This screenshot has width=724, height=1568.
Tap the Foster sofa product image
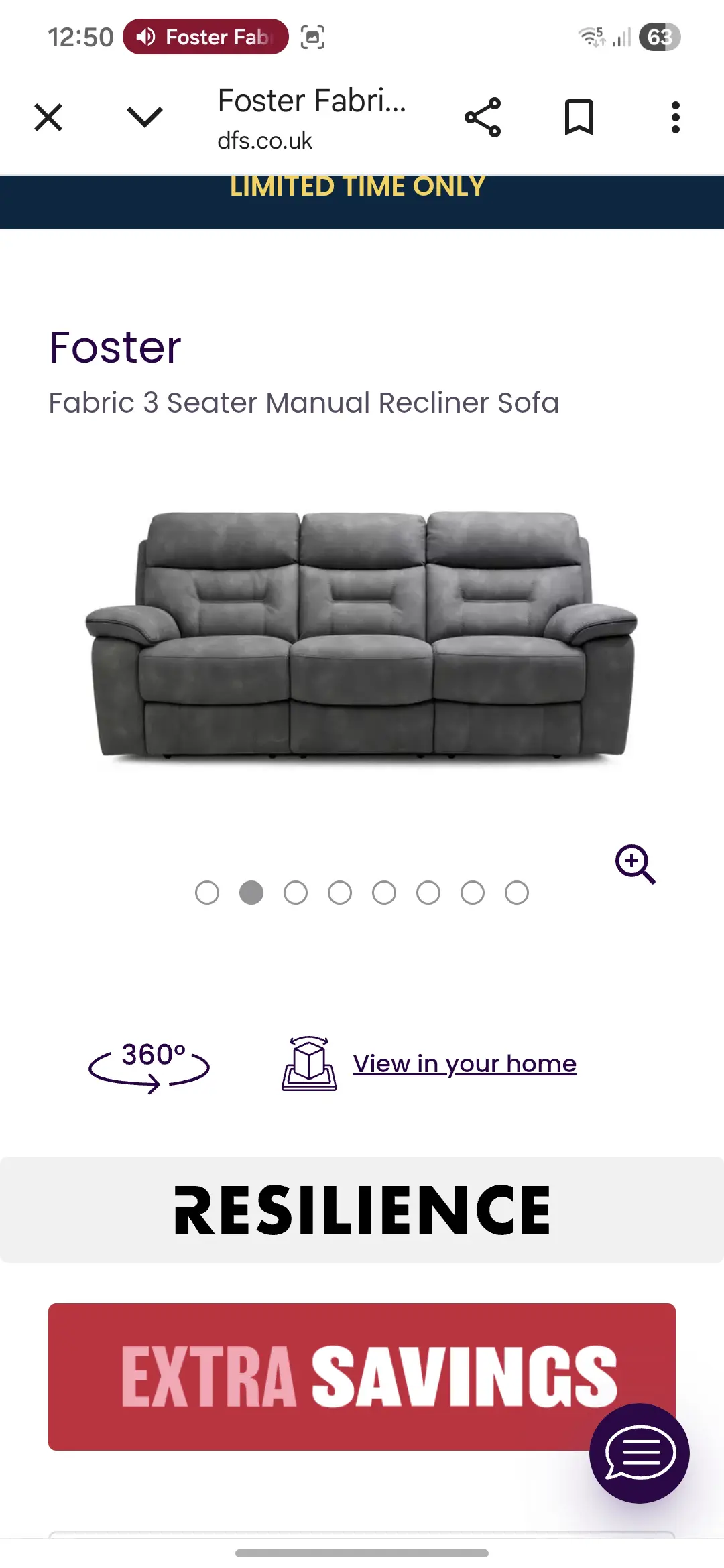[362, 637]
